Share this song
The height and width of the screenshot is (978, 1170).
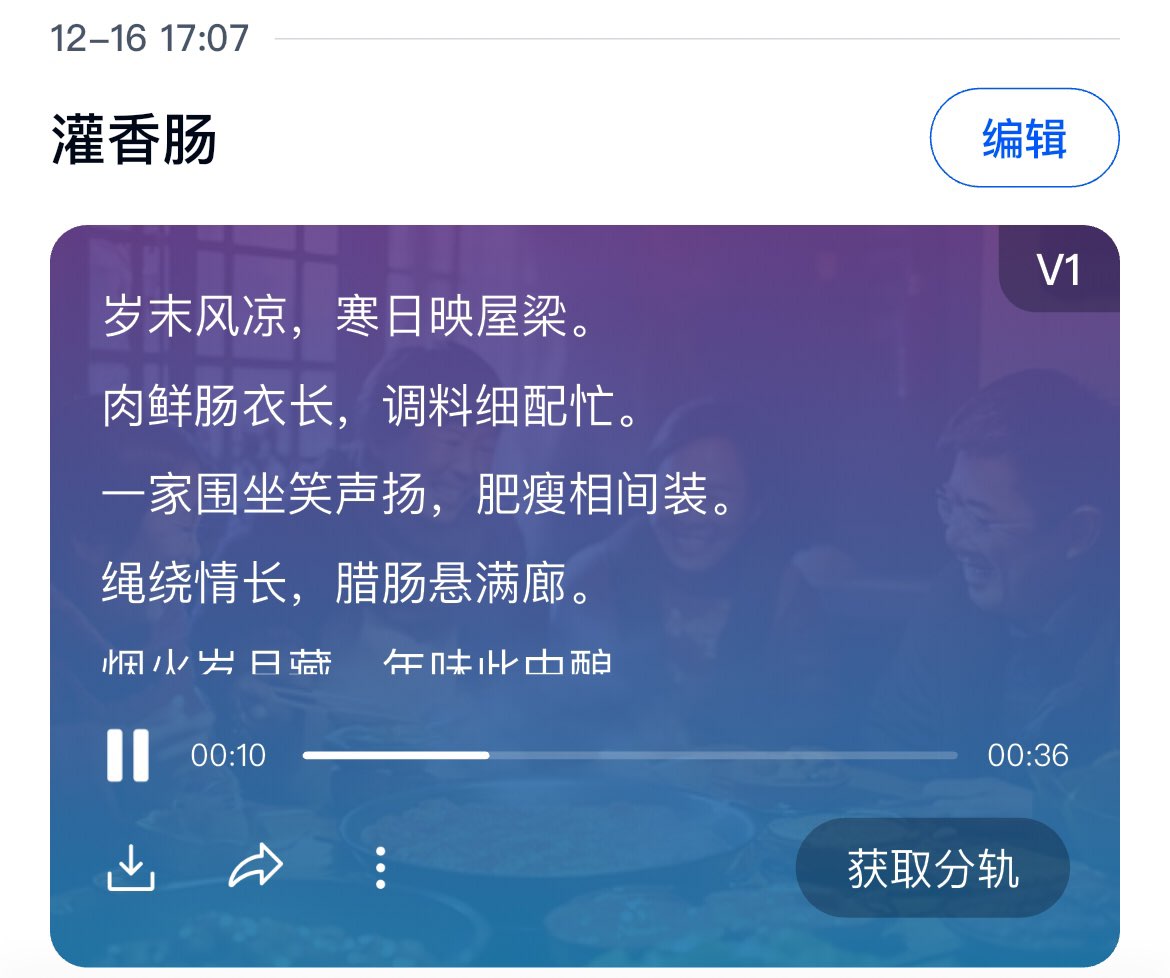pyautogui.click(x=256, y=868)
